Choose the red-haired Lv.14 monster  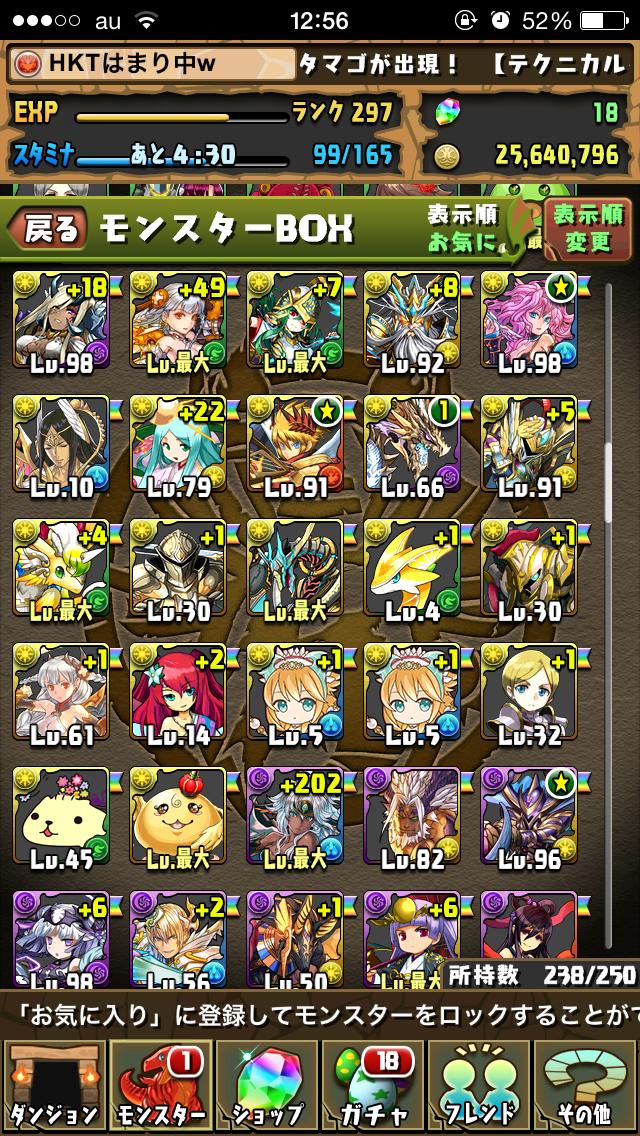point(178,693)
